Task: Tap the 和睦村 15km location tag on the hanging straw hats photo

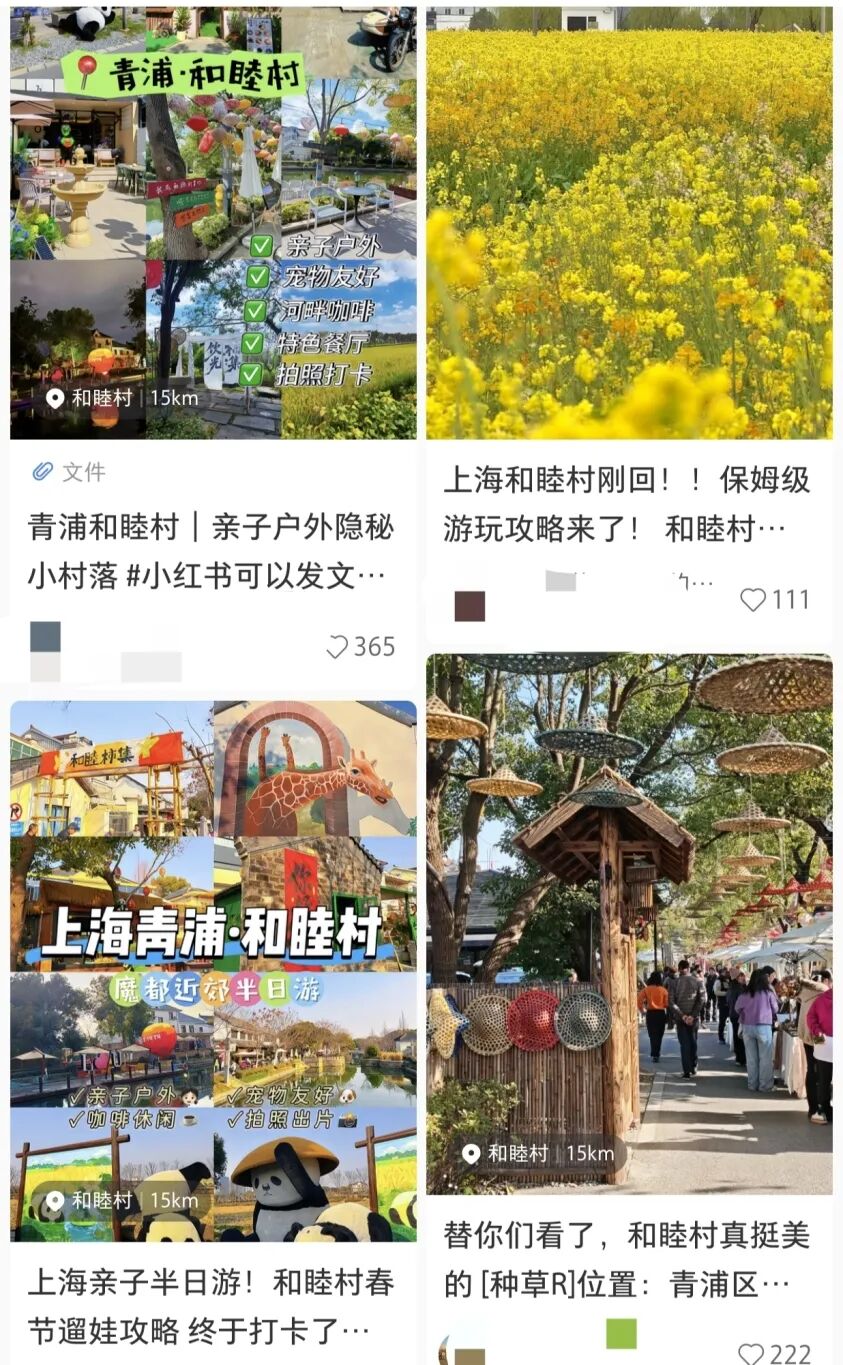Action: [x=537, y=1153]
